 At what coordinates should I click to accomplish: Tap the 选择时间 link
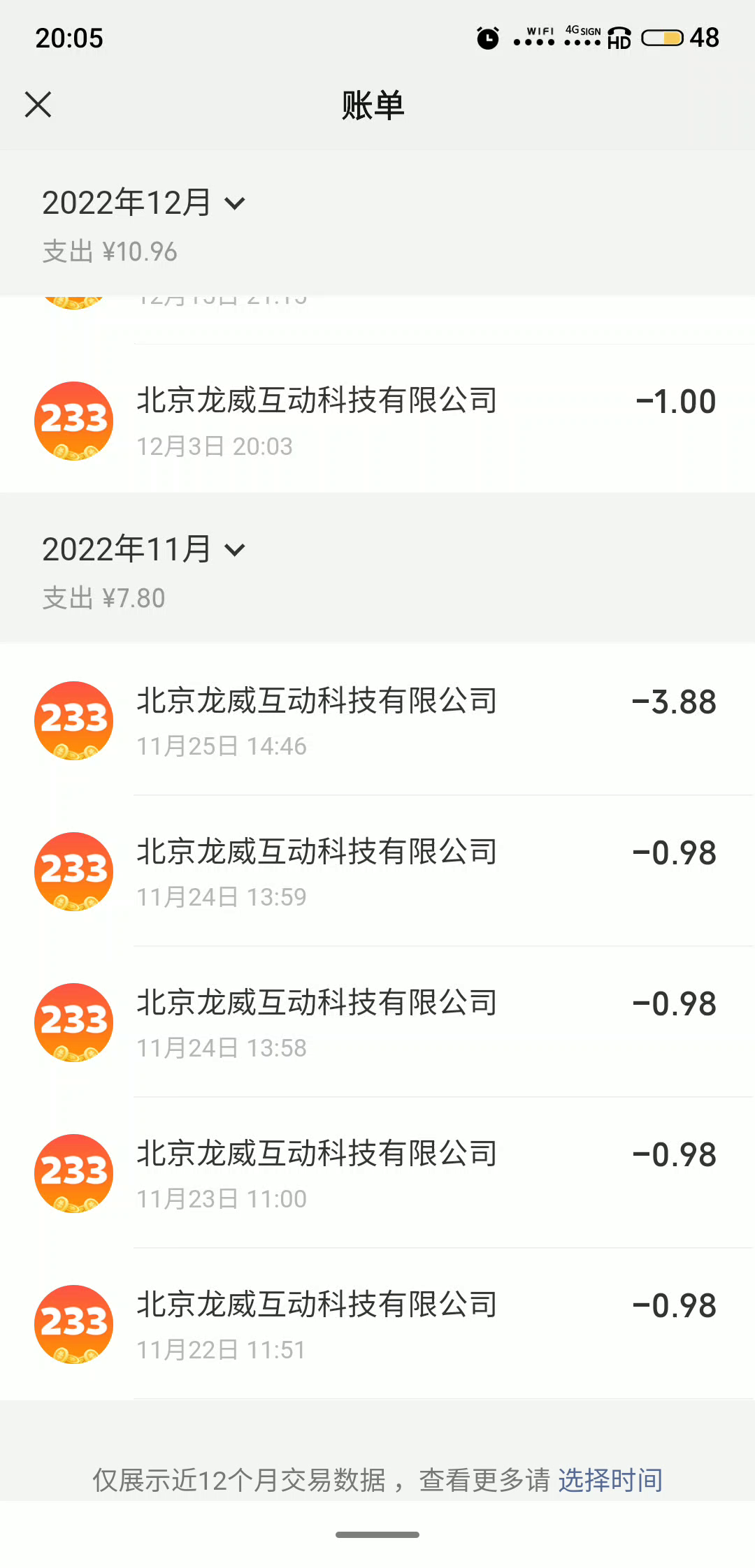610,1480
